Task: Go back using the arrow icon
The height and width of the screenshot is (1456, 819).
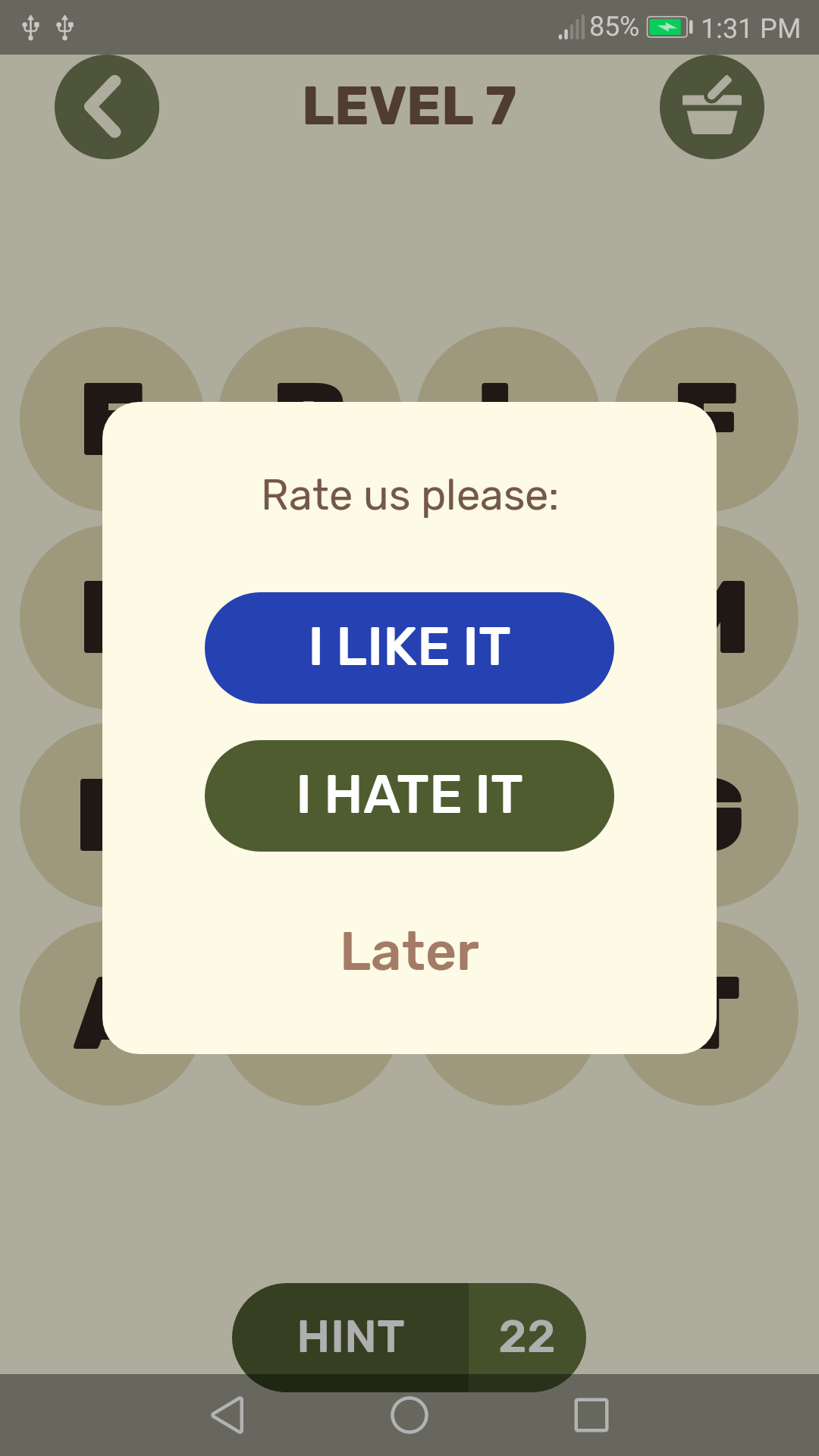Action: point(107,107)
